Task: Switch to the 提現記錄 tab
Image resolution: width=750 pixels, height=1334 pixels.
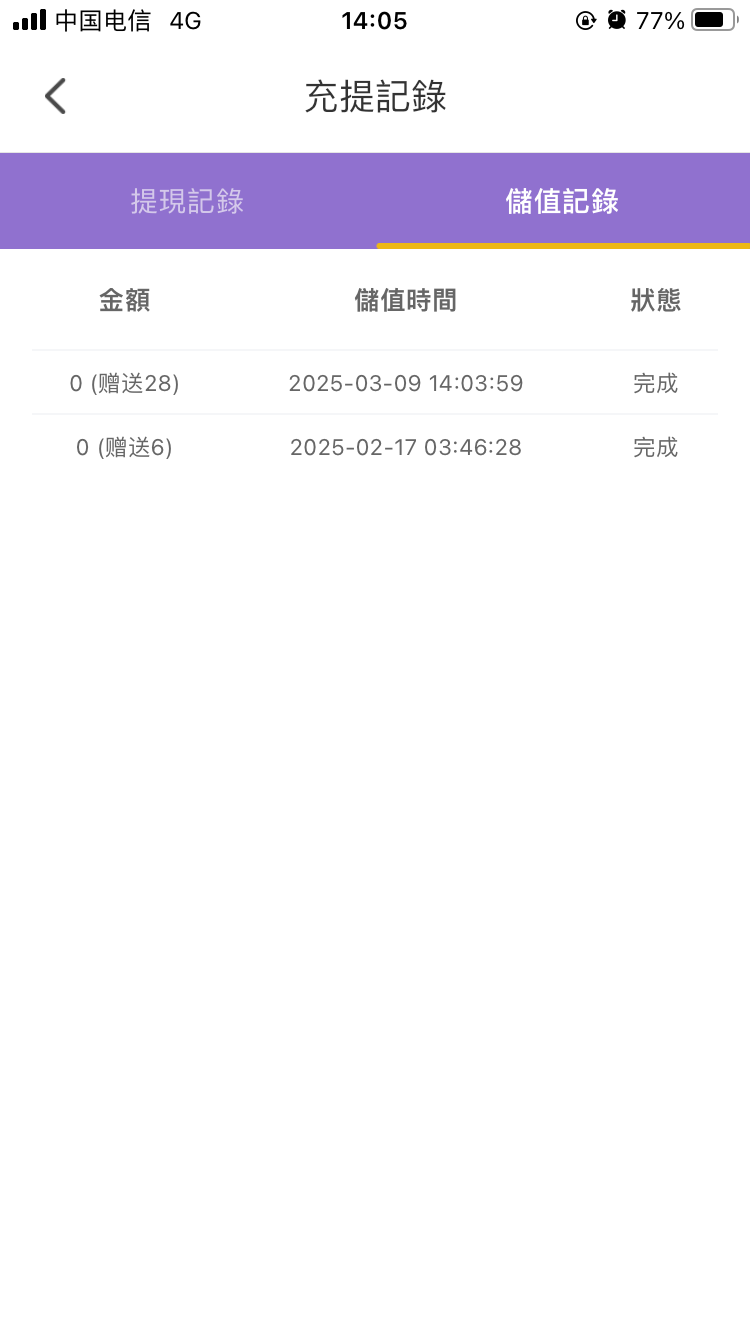Action: [x=187, y=201]
